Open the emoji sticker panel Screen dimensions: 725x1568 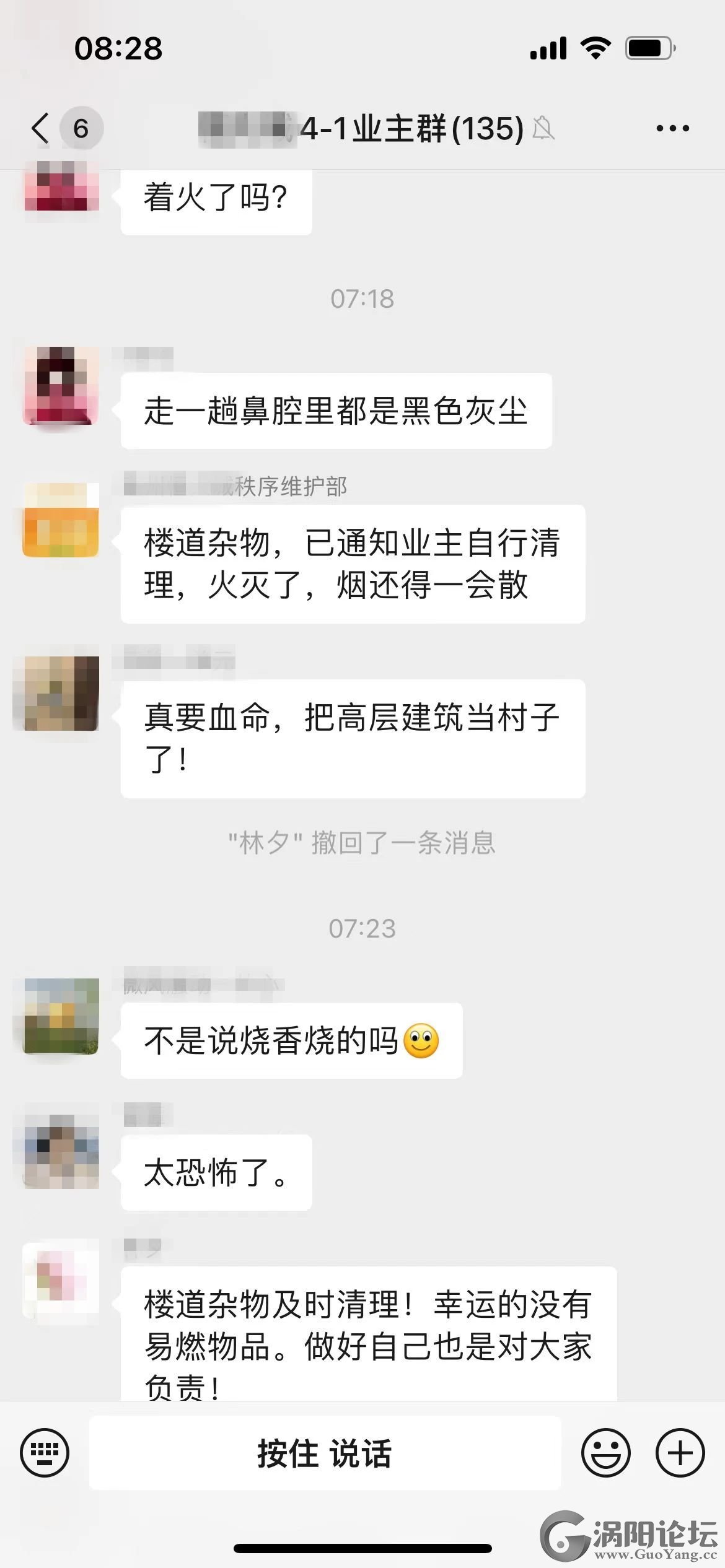click(x=605, y=1453)
